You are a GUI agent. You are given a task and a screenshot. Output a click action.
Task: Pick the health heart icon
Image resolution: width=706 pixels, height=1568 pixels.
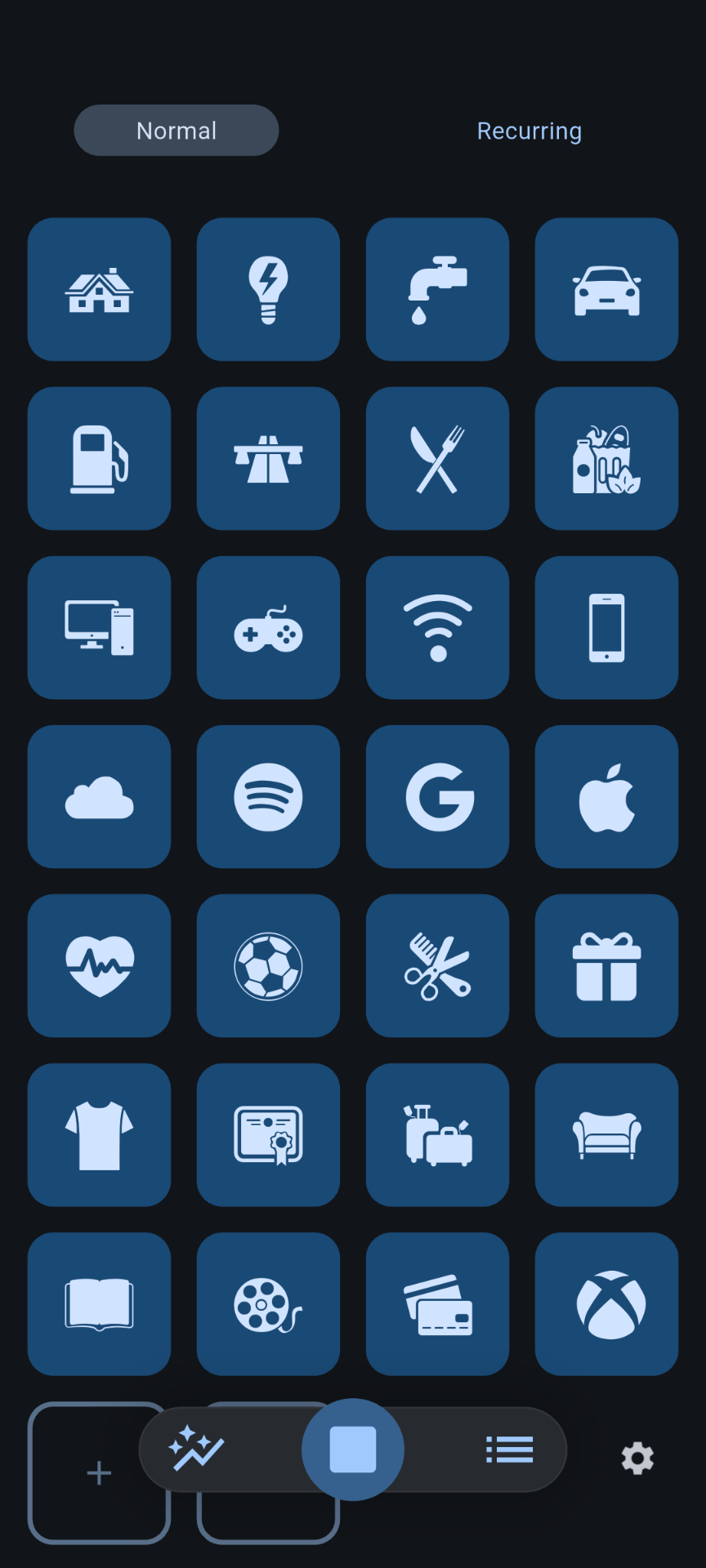99,965
